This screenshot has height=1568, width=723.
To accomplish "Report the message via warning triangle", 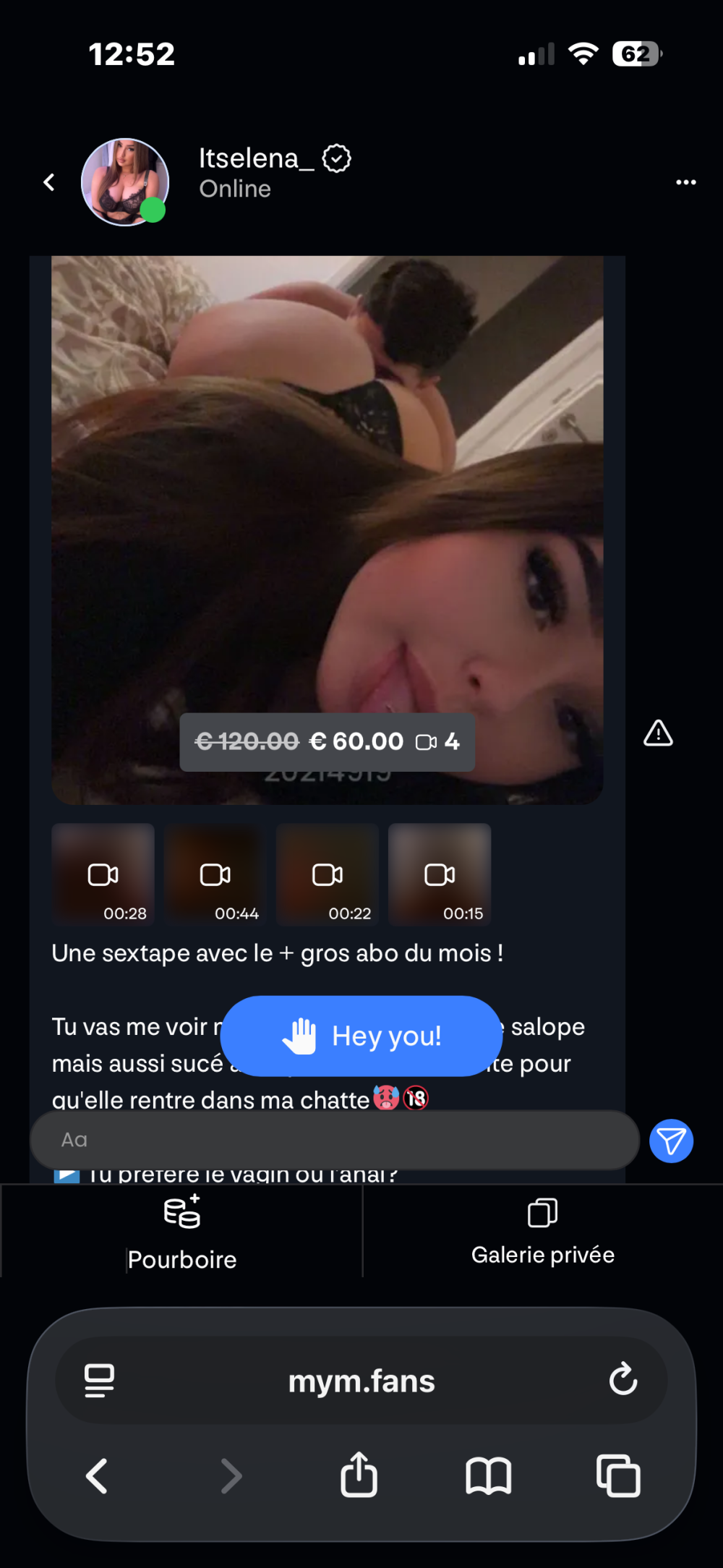I will pyautogui.click(x=658, y=733).
